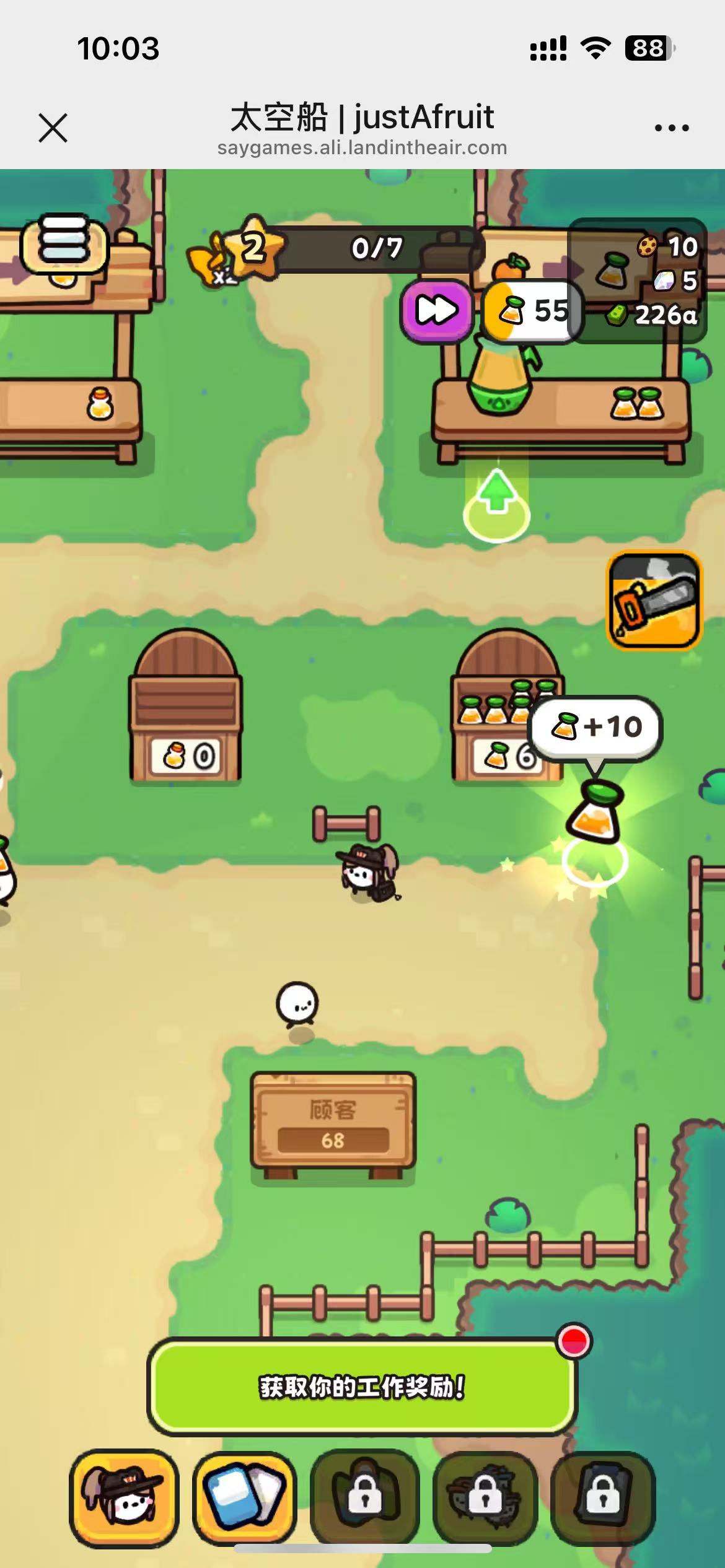The image size is (725, 1568).
Task: Activate the chainsaw boost button
Action: click(654, 600)
